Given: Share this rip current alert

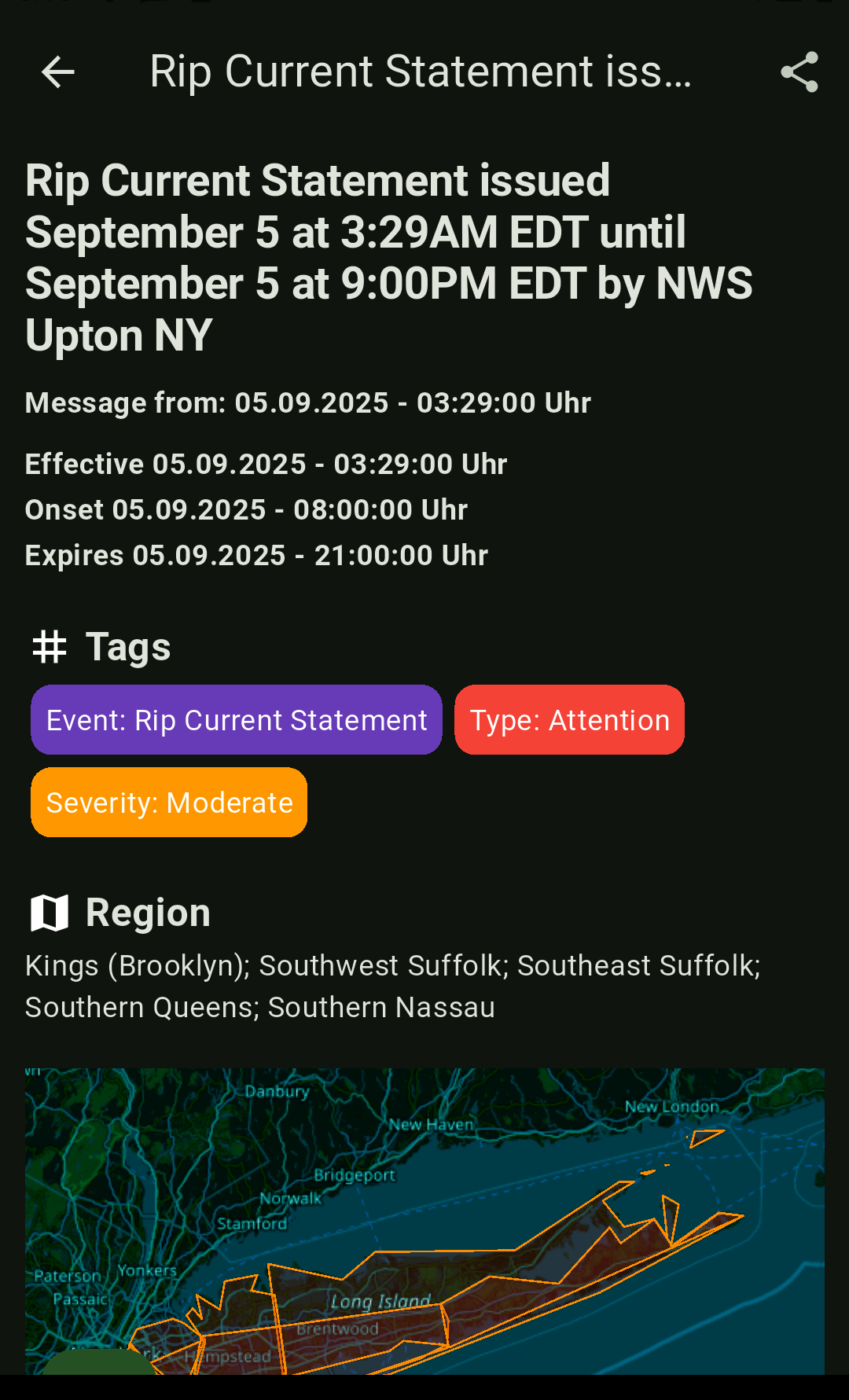Looking at the screenshot, I should click(x=799, y=72).
